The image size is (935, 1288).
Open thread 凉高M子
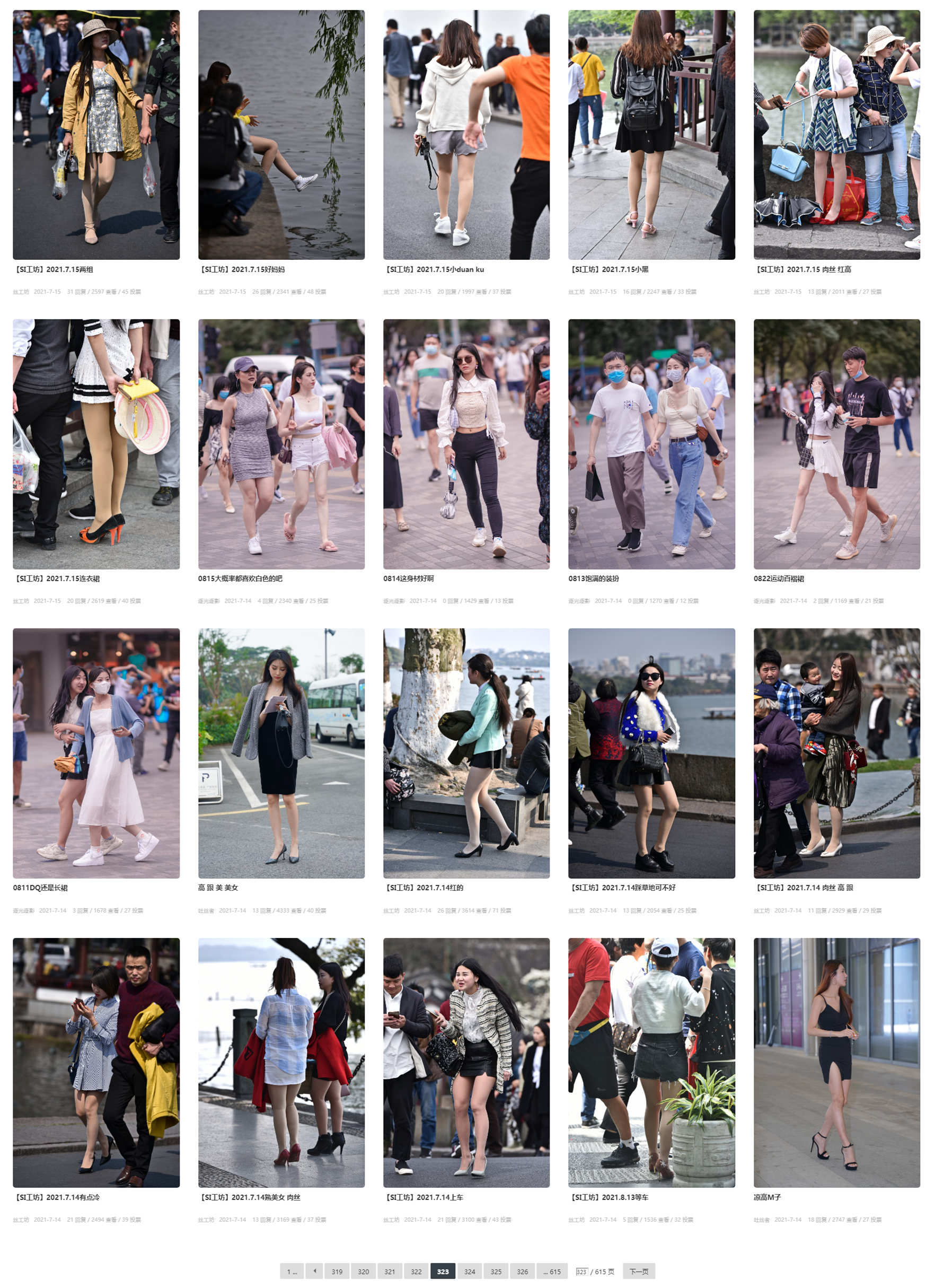tap(767, 1197)
